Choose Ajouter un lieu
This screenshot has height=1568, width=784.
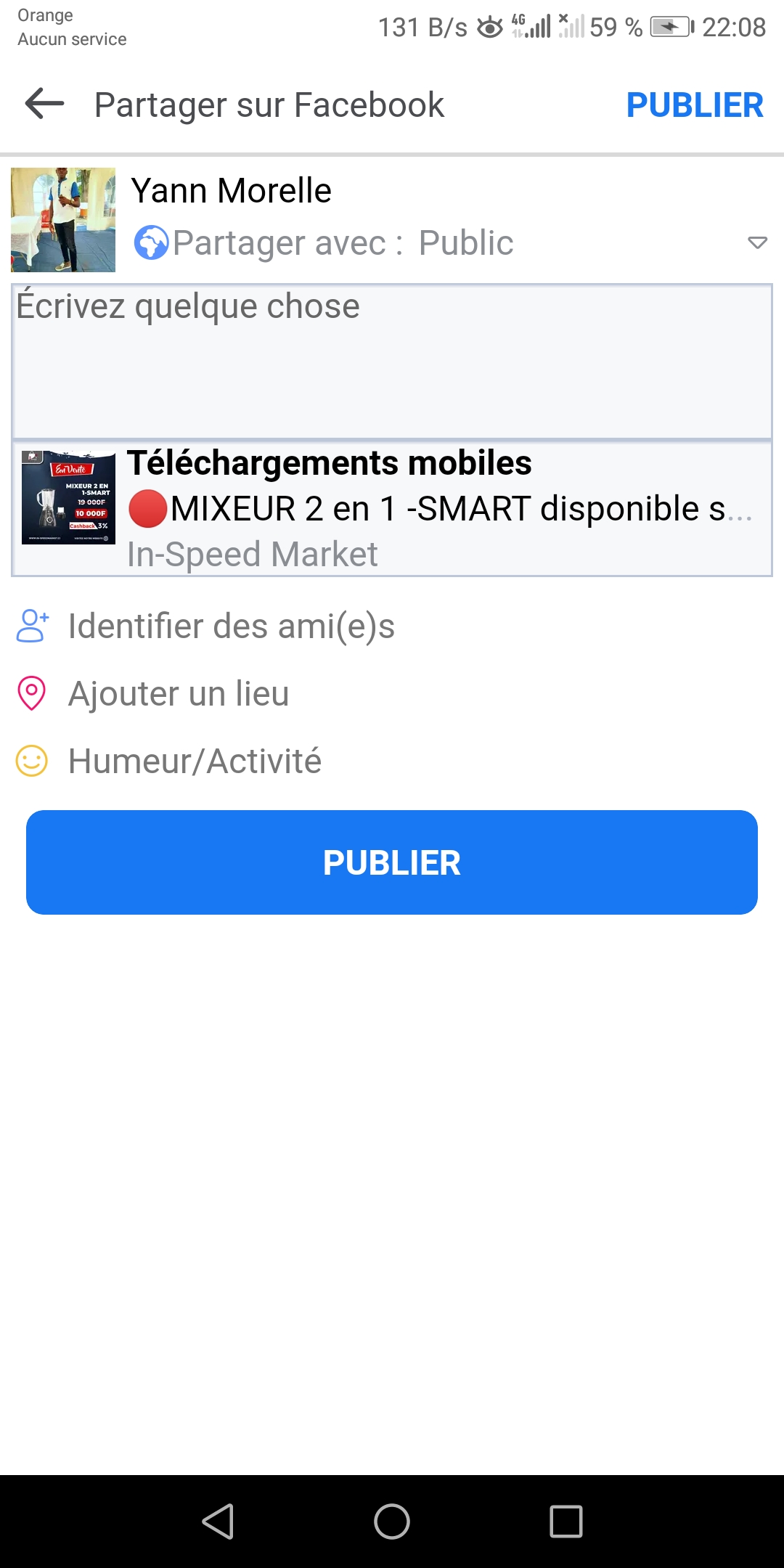(178, 694)
